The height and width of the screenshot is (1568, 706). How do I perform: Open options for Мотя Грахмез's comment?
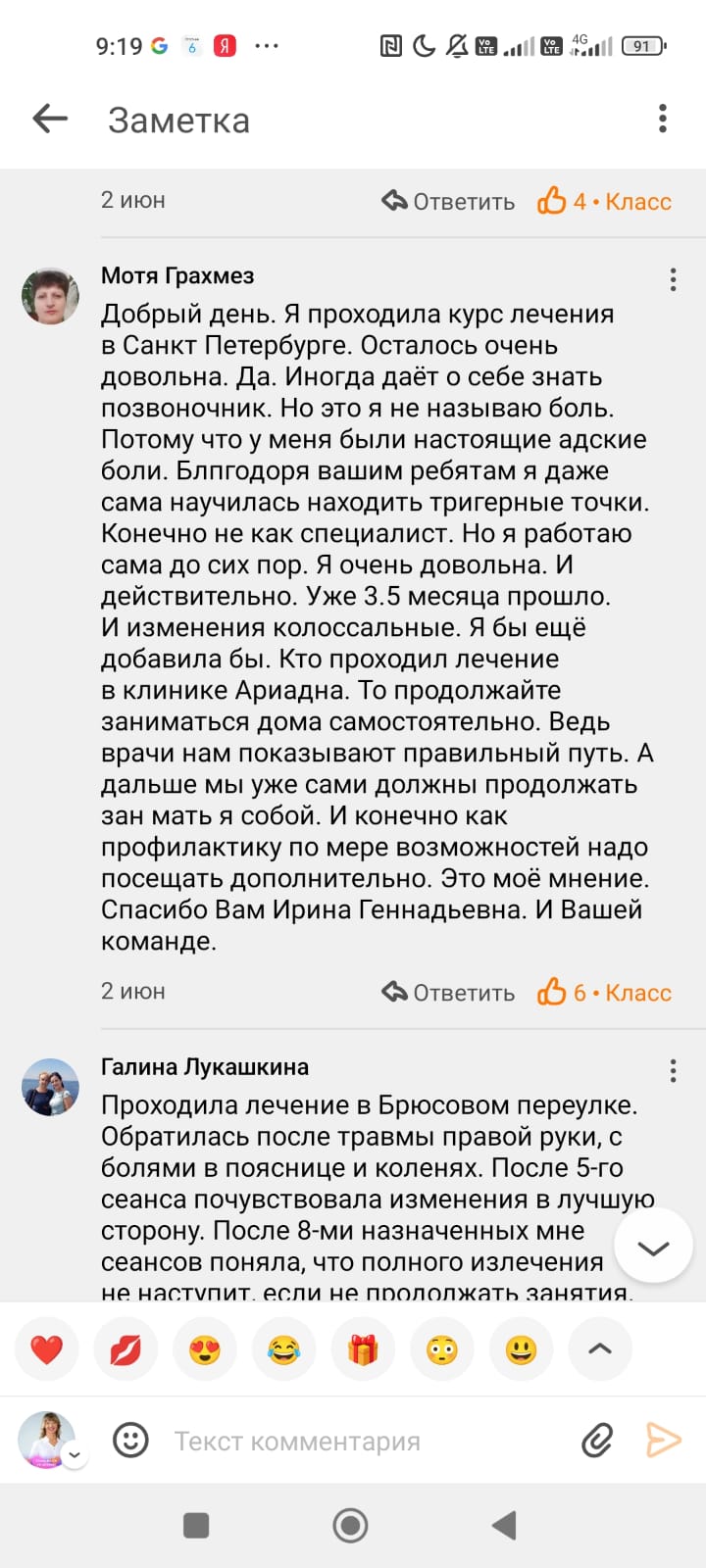point(673,279)
